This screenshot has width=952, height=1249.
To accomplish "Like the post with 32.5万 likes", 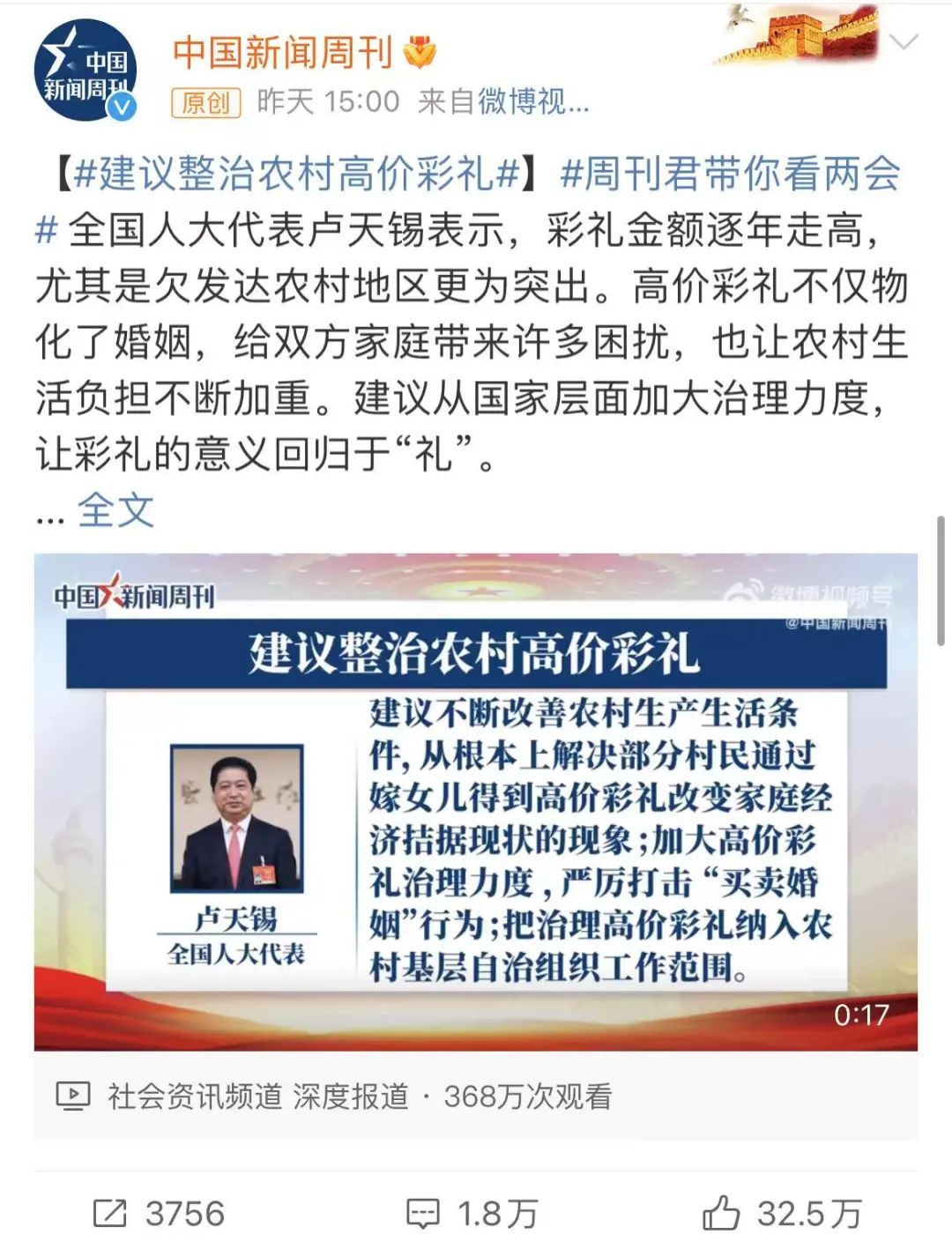I will 782,1214.
